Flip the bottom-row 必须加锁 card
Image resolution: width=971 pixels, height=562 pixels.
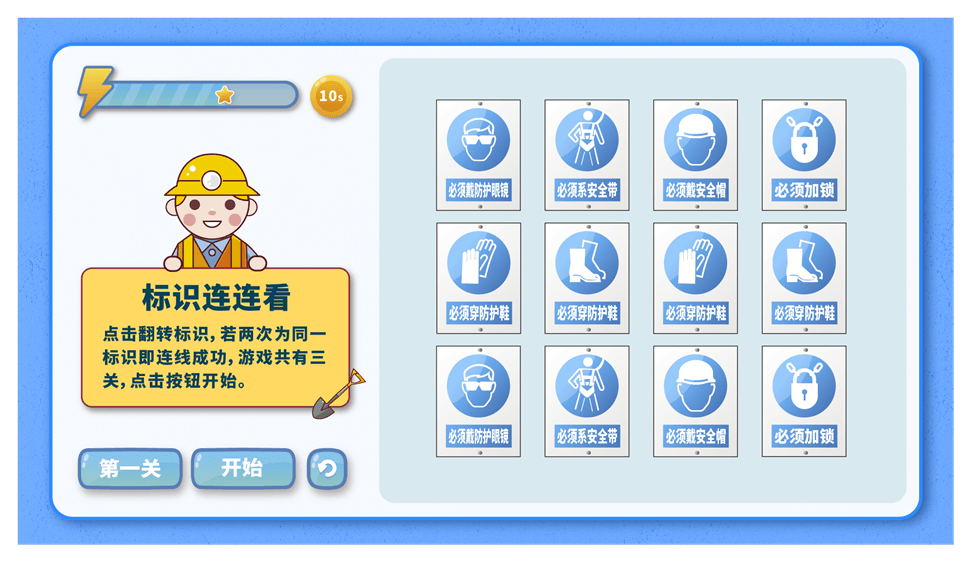coord(804,401)
